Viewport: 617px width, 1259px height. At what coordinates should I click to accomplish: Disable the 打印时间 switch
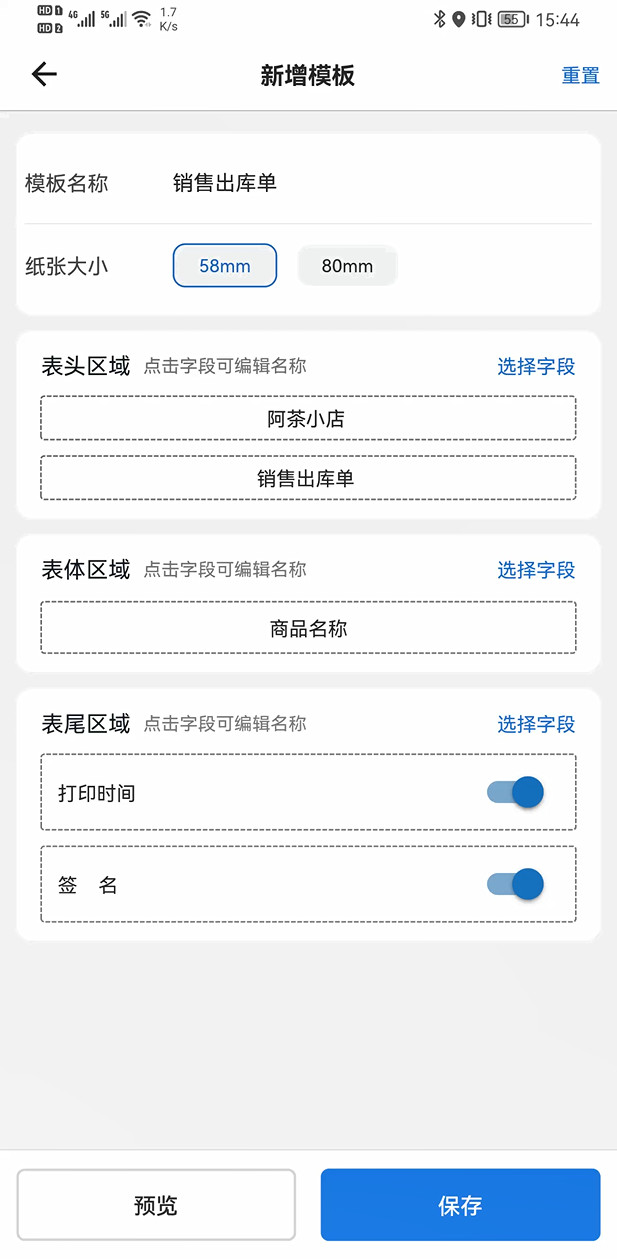(x=515, y=792)
